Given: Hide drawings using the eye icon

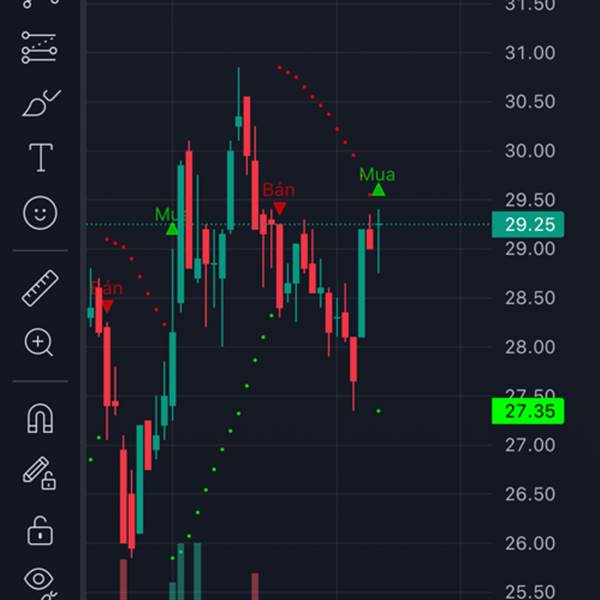Looking at the screenshot, I should pos(40,580).
